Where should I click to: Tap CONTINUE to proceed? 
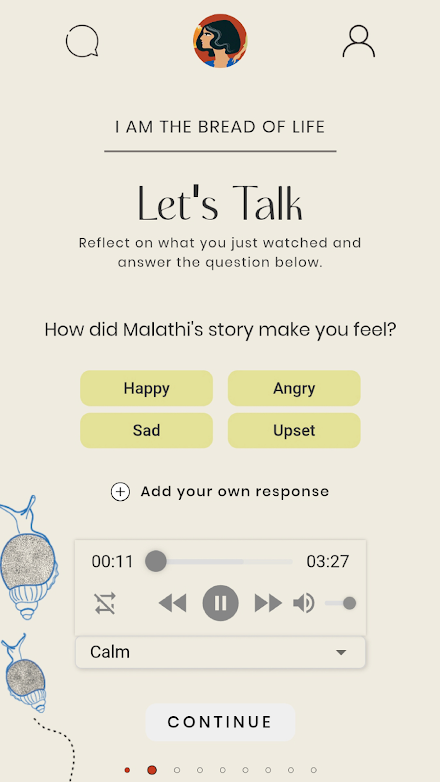(x=220, y=722)
